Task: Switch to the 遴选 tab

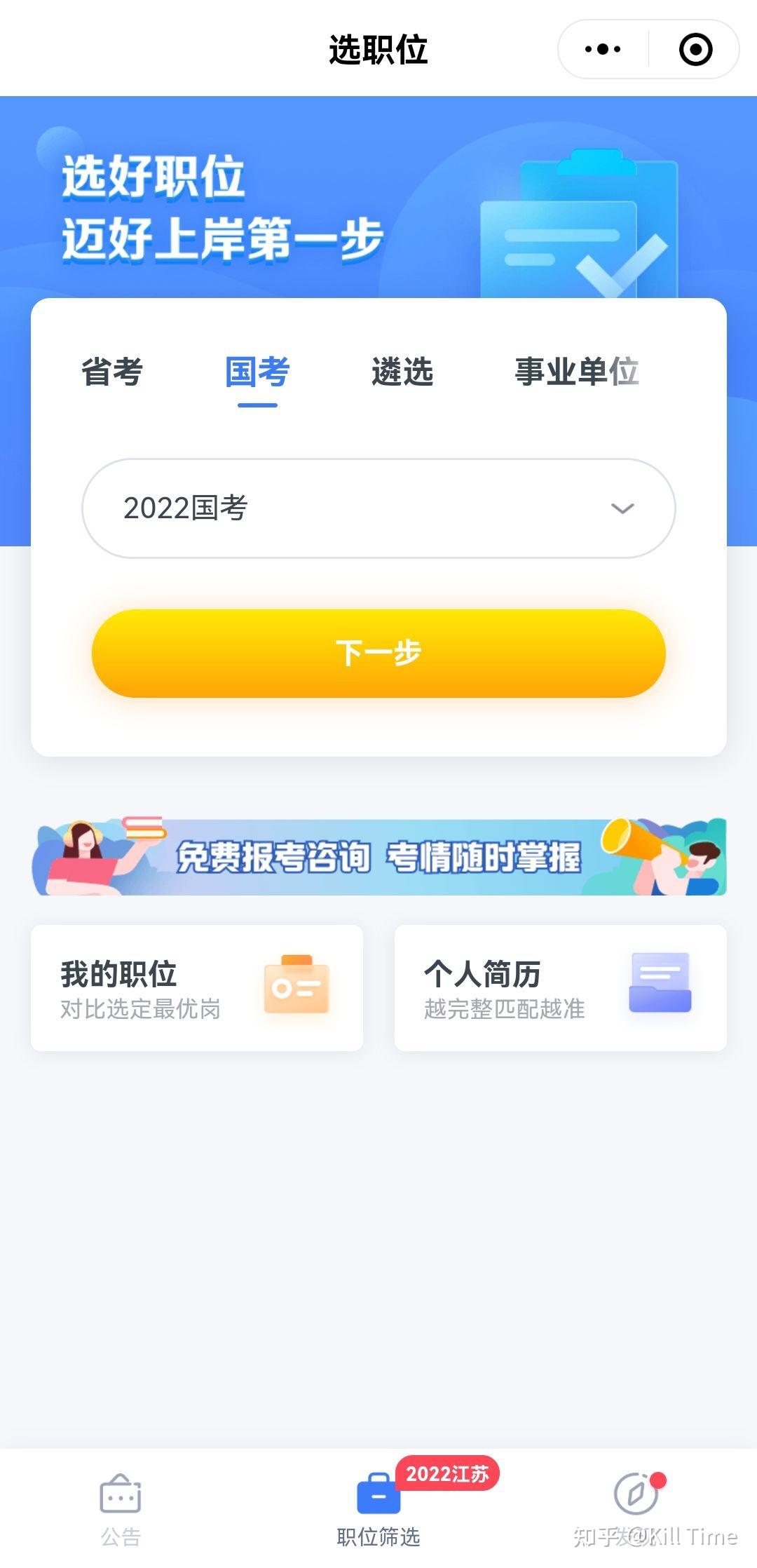Action: pyautogui.click(x=402, y=372)
